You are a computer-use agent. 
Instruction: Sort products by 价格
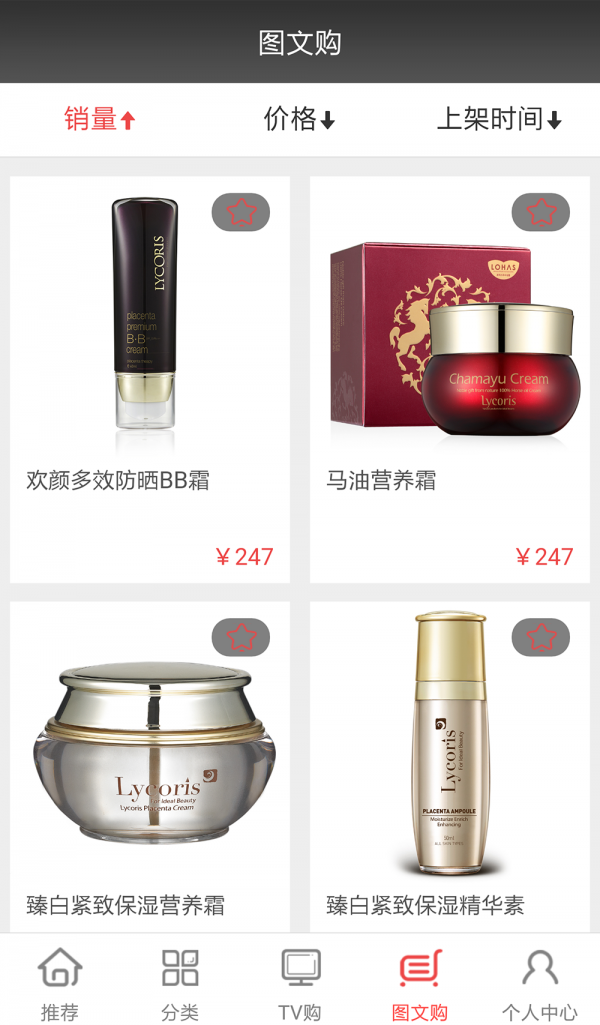click(x=299, y=120)
